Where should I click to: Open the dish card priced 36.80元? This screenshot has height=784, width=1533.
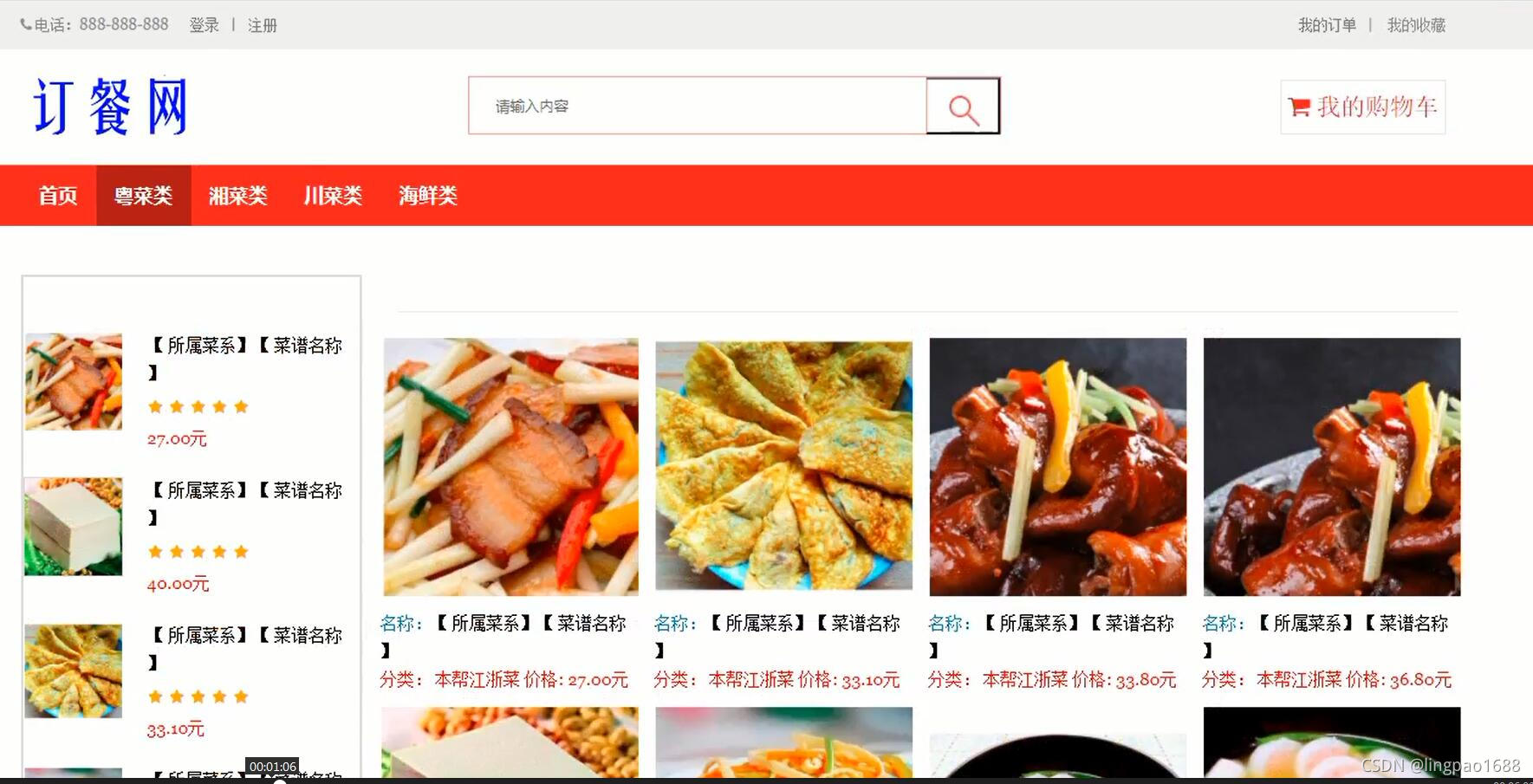click(x=1331, y=466)
